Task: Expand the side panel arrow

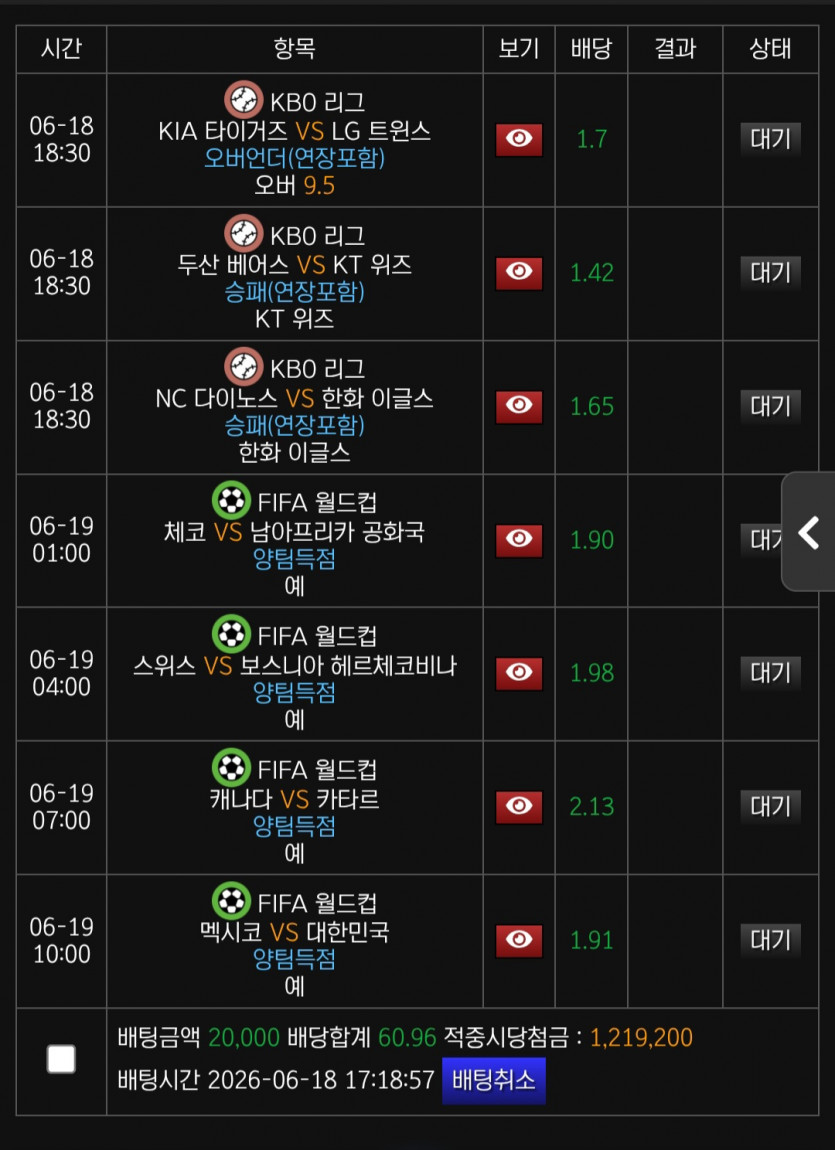Action: pyautogui.click(x=809, y=532)
